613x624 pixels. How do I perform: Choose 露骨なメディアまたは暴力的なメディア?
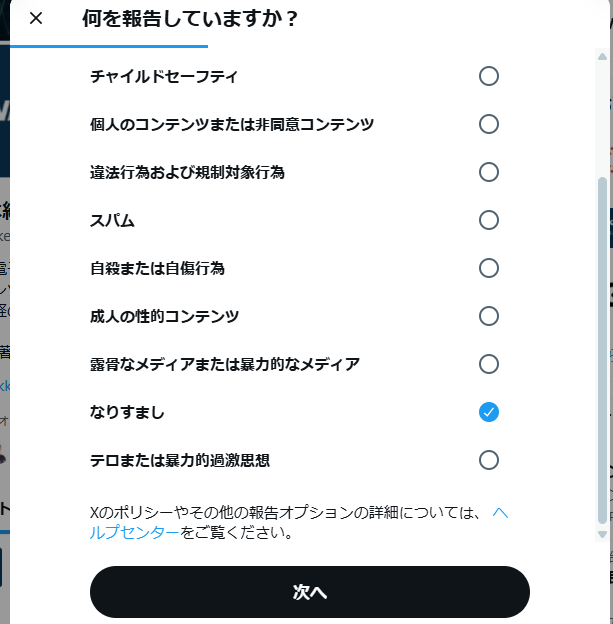tap(488, 364)
